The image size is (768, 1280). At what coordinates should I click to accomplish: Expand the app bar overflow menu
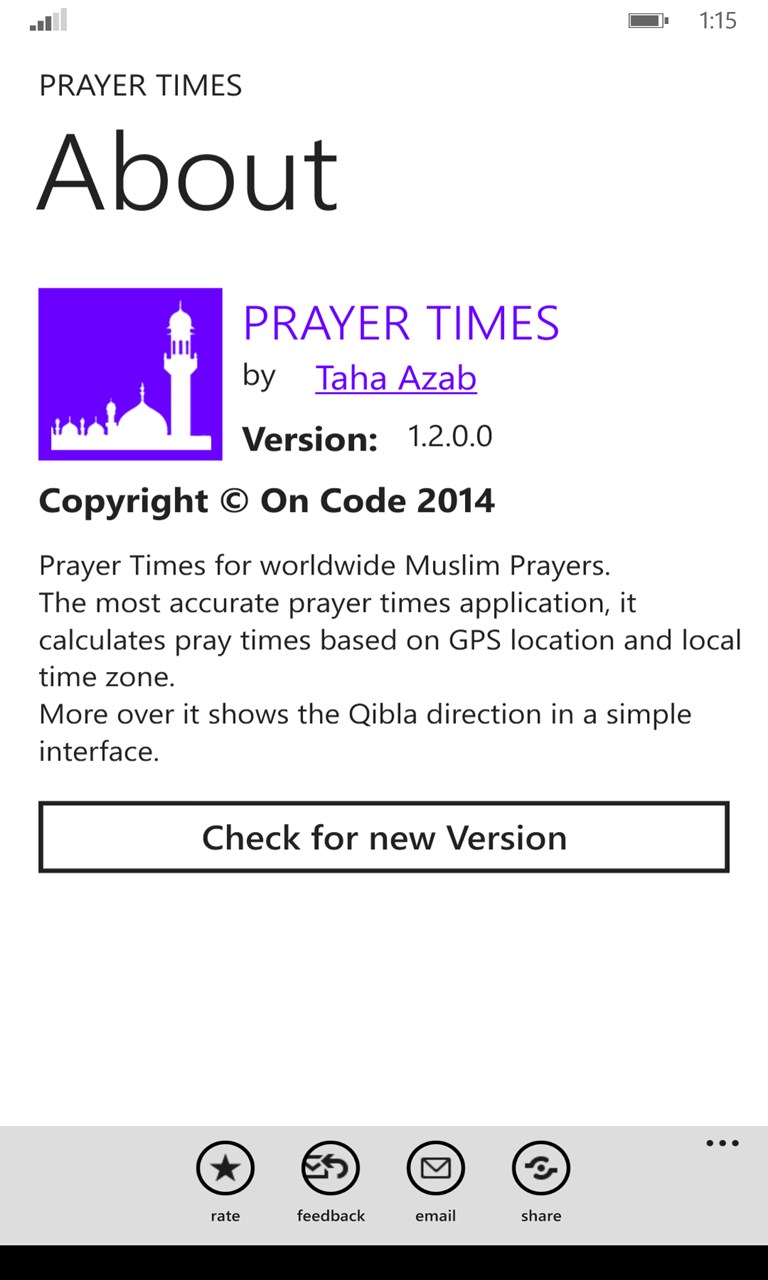pos(722,1144)
